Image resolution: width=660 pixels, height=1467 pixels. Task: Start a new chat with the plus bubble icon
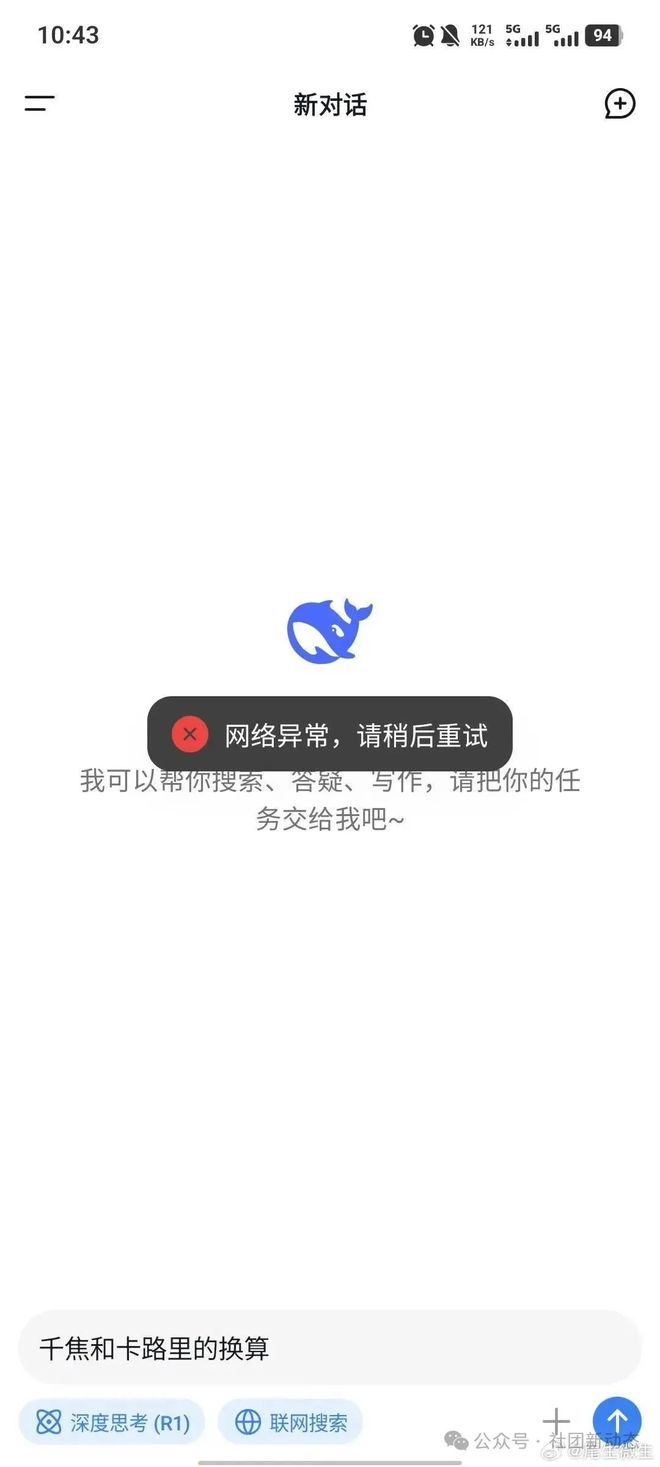click(619, 103)
